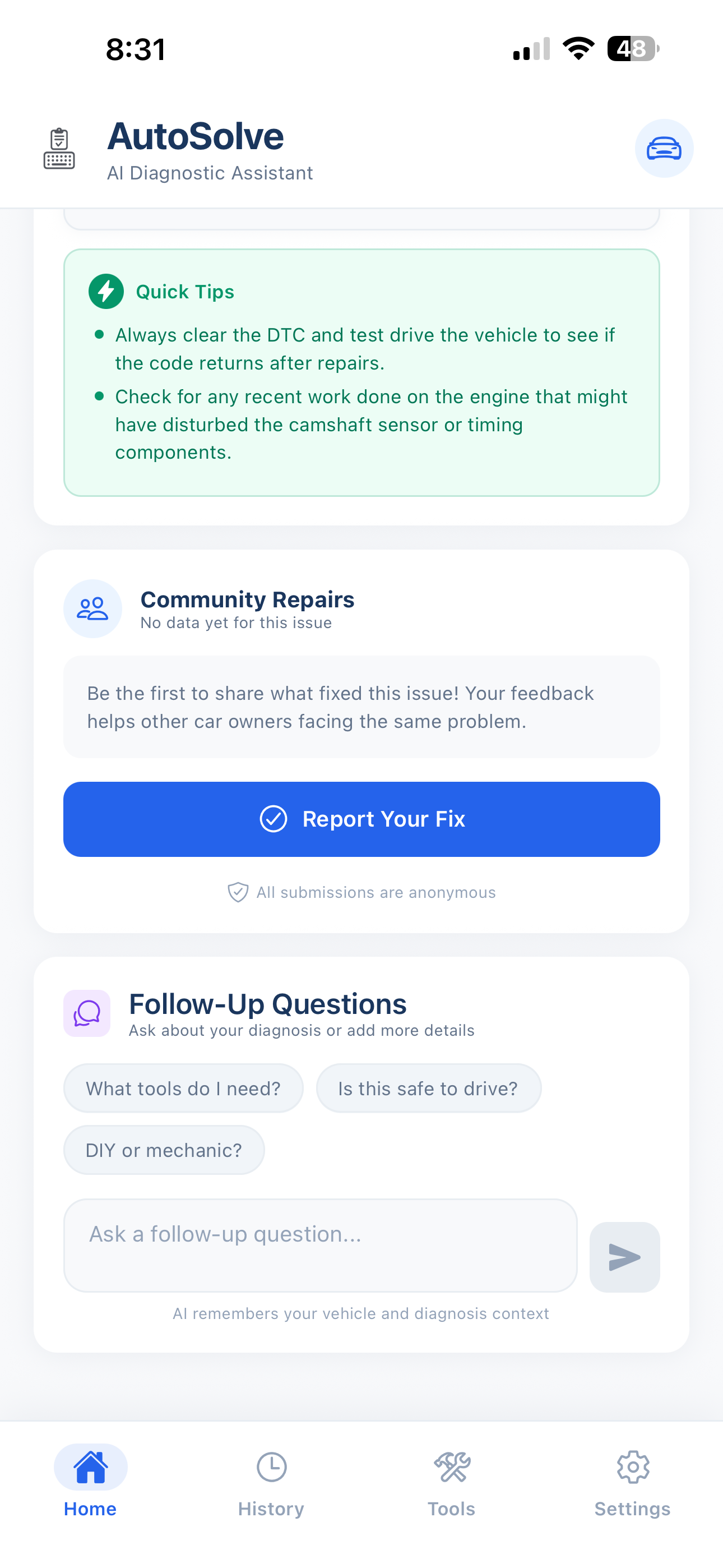Switch to the History tab

point(271,1482)
